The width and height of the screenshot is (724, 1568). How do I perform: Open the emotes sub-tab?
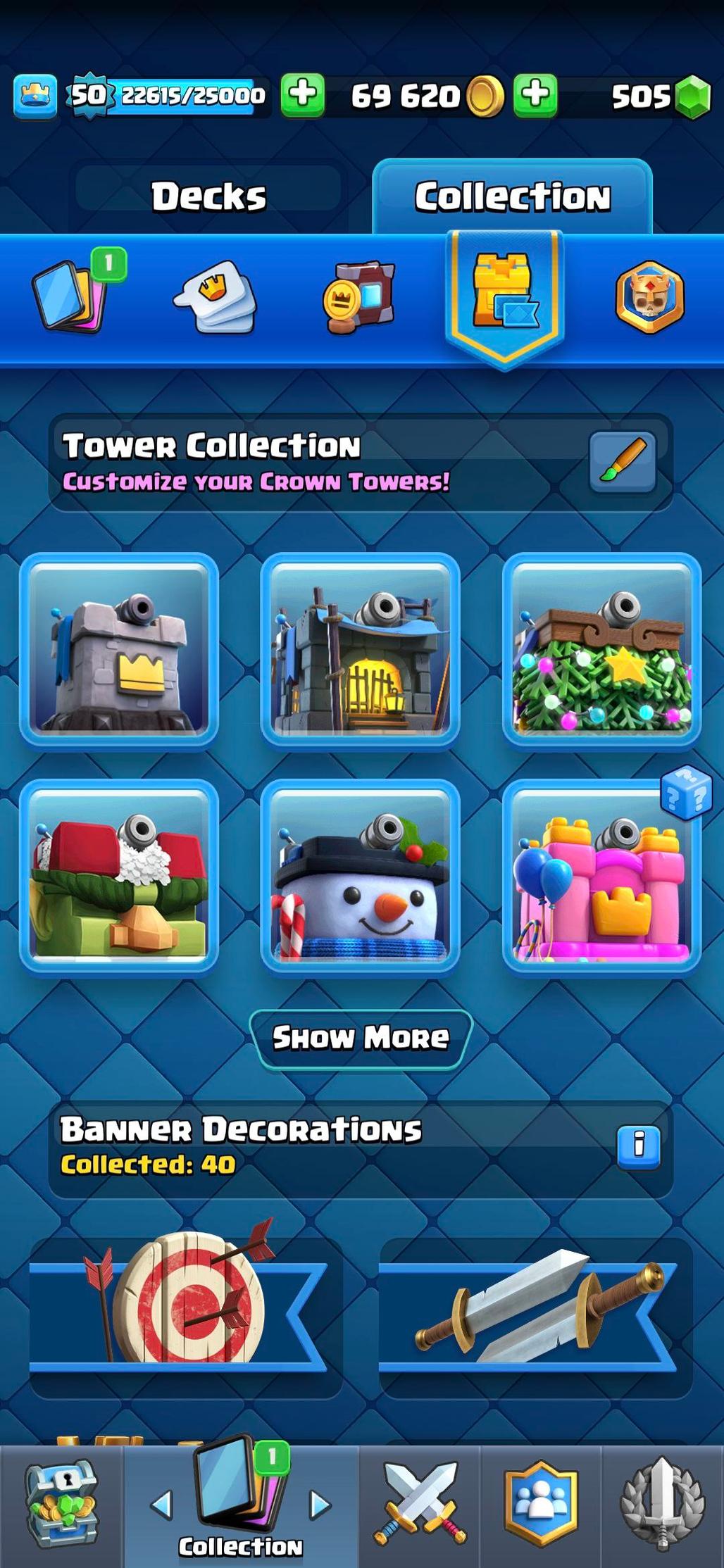[216, 296]
